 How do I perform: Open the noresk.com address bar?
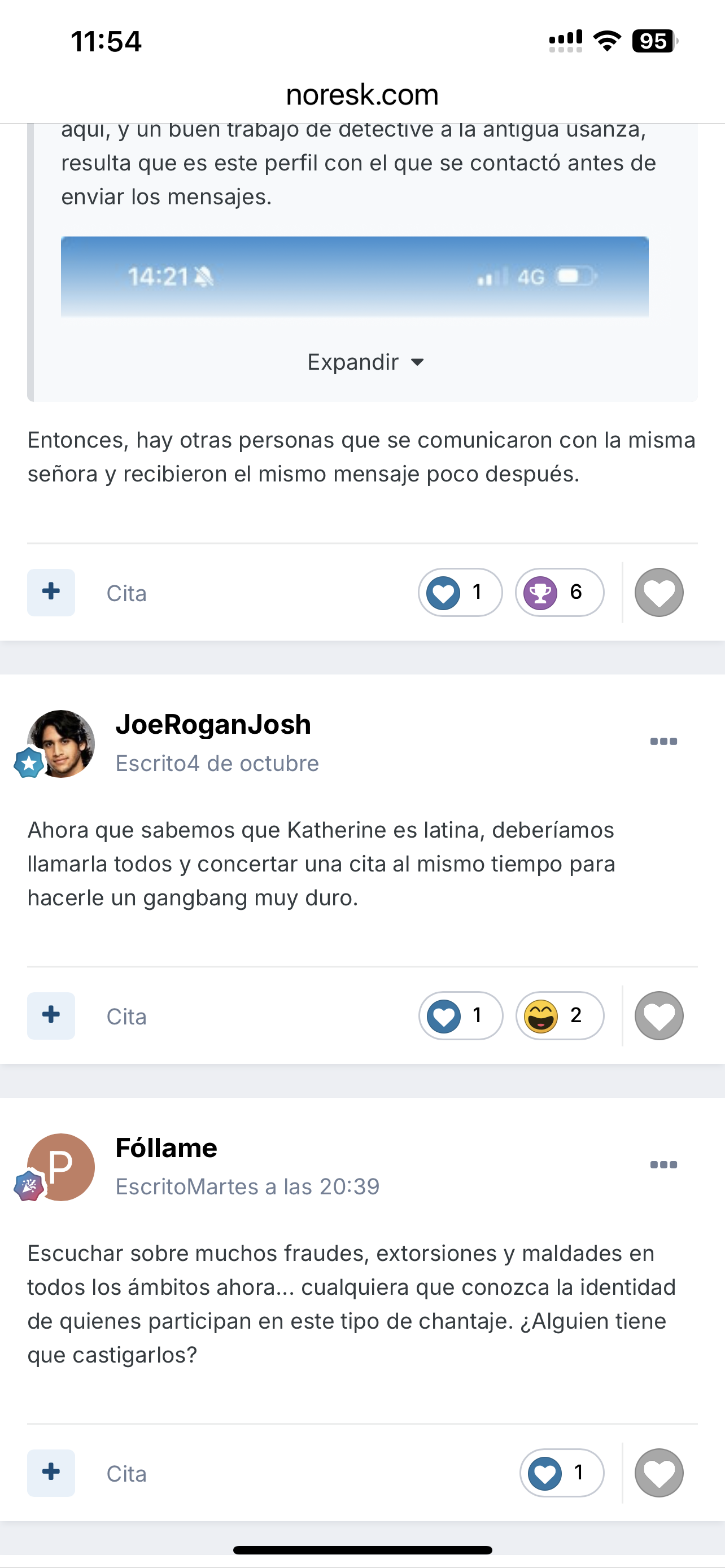[362, 95]
